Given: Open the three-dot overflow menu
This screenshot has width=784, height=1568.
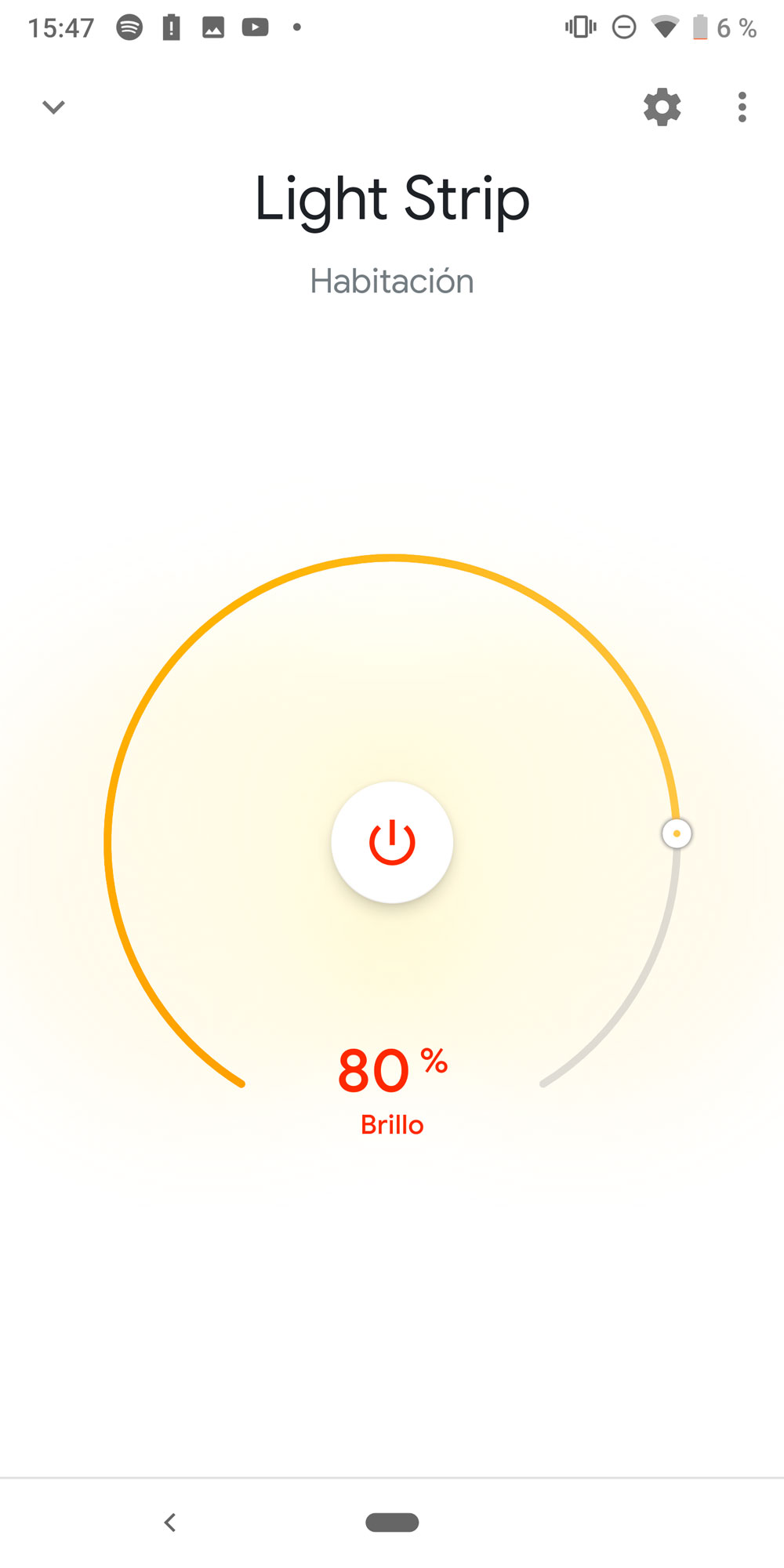Looking at the screenshot, I should point(742,107).
